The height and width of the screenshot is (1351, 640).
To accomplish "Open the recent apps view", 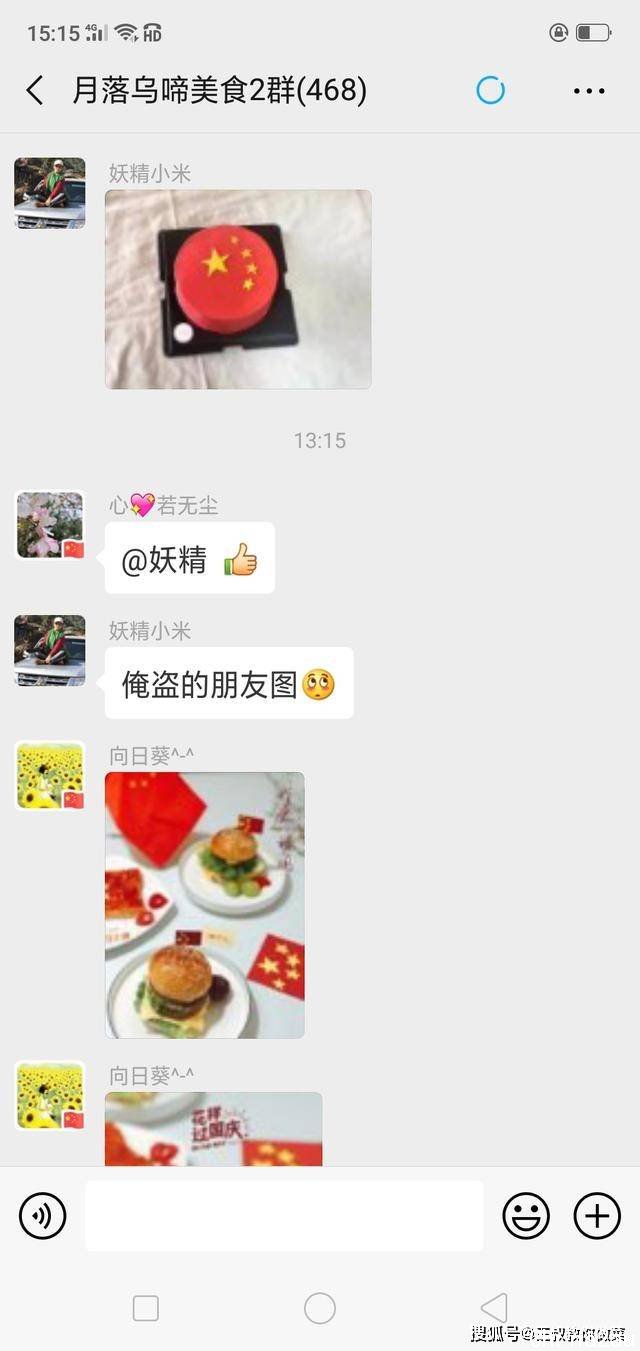I will [146, 1307].
